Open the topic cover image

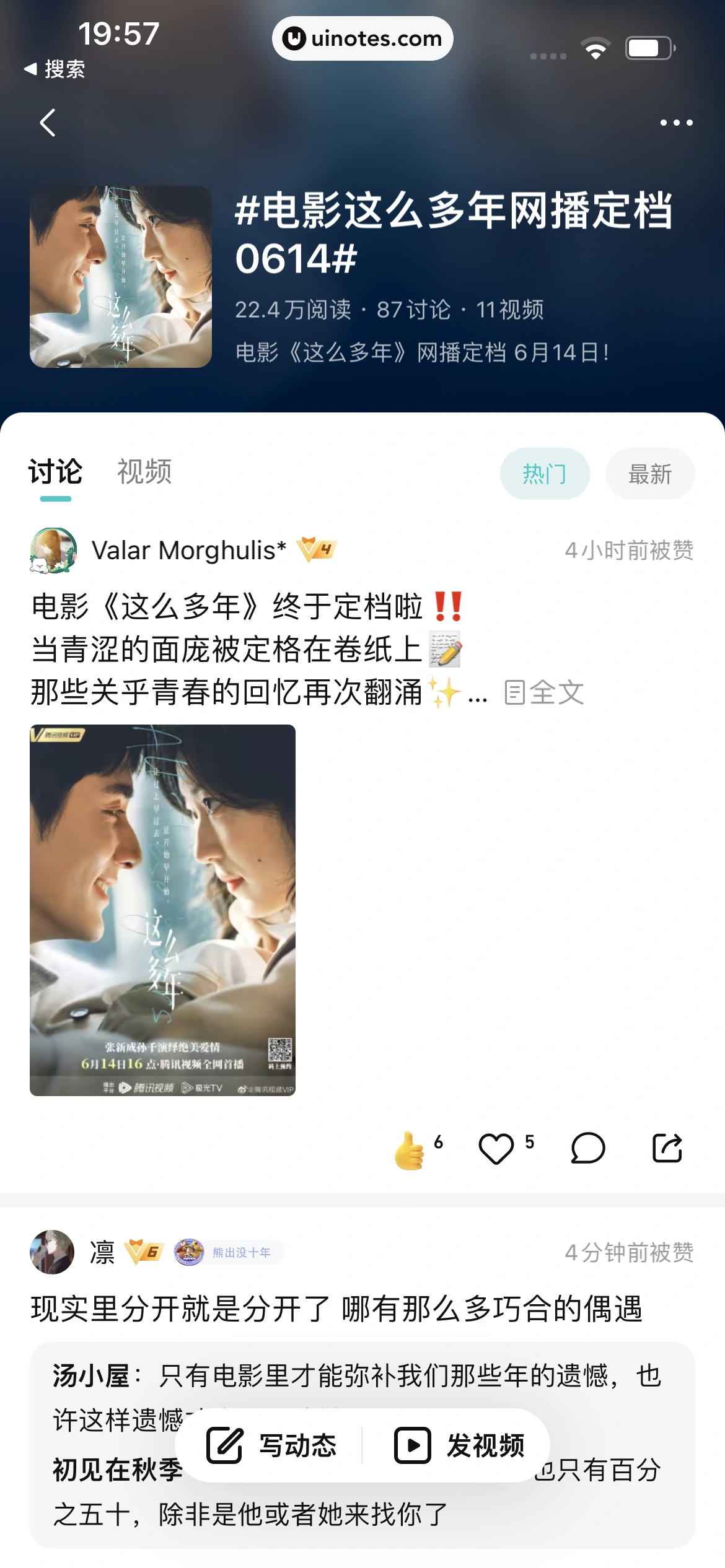pyautogui.click(x=121, y=277)
